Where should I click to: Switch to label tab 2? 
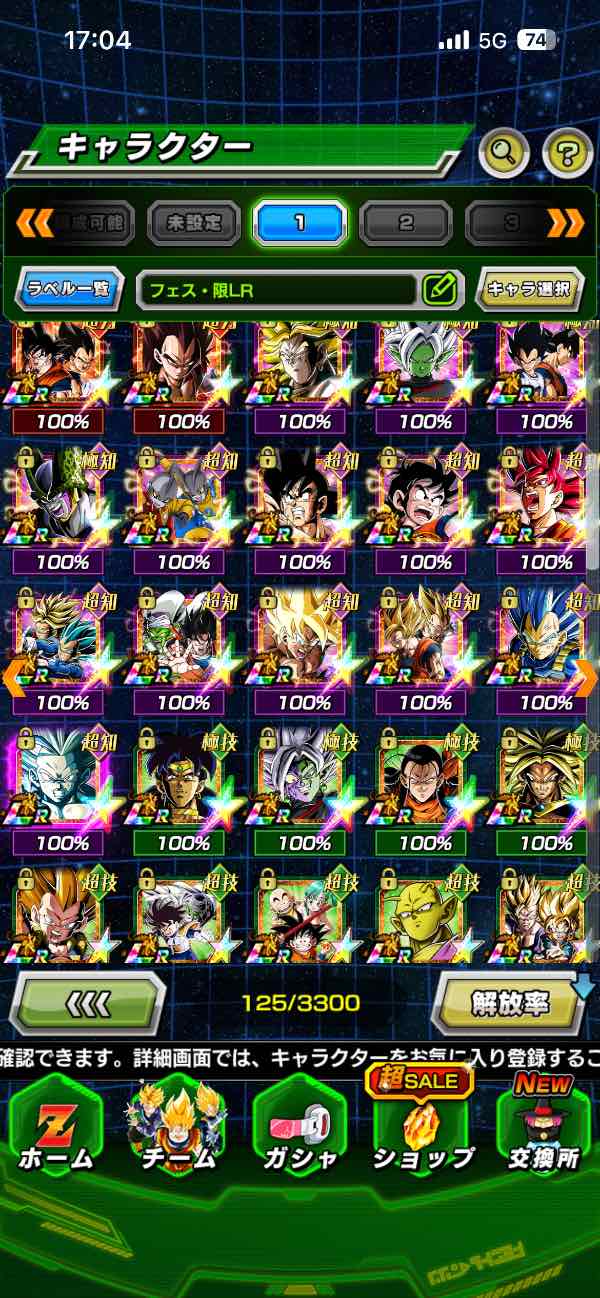405,223
